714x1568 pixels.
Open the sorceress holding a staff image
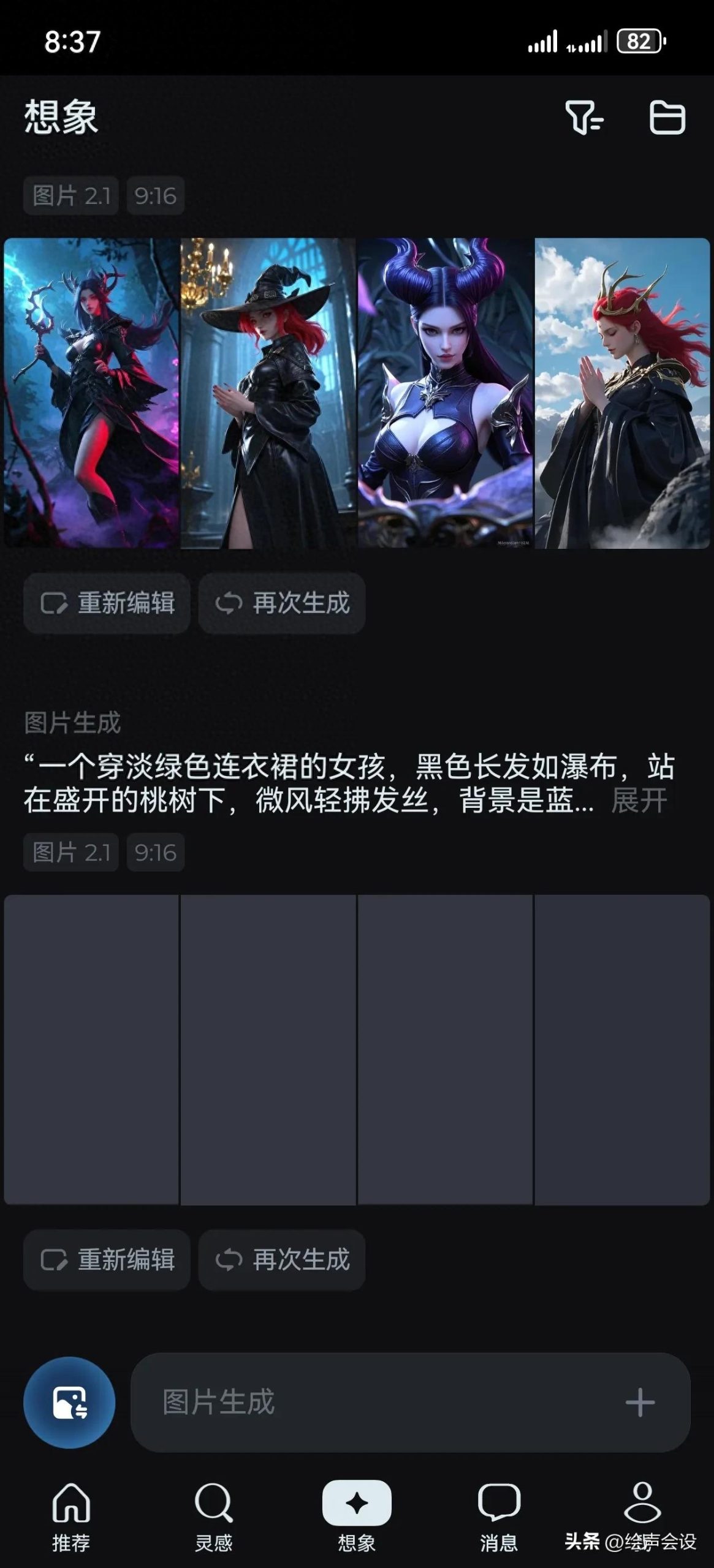[91, 393]
